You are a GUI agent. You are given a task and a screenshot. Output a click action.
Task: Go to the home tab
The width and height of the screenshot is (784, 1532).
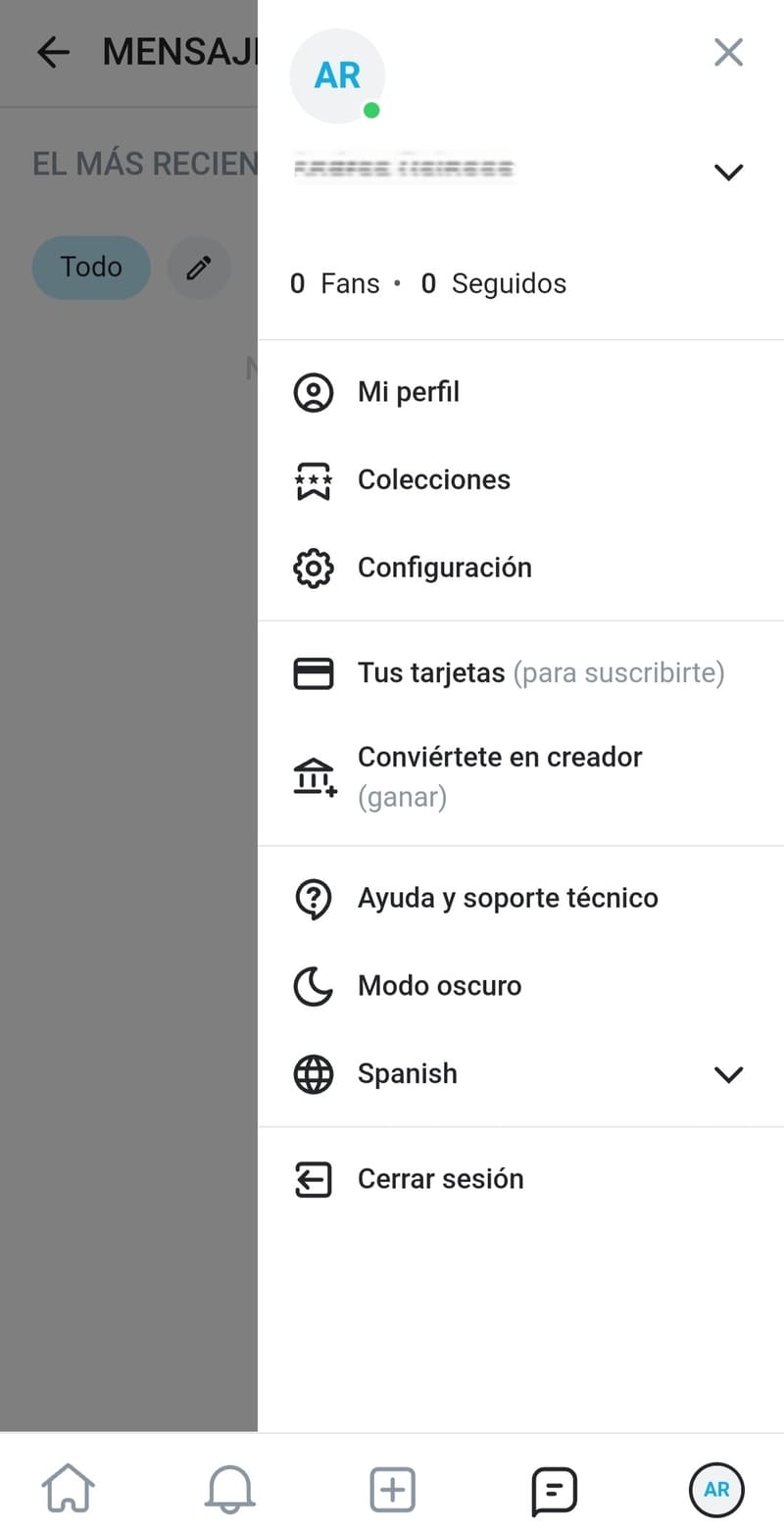coord(69,1489)
